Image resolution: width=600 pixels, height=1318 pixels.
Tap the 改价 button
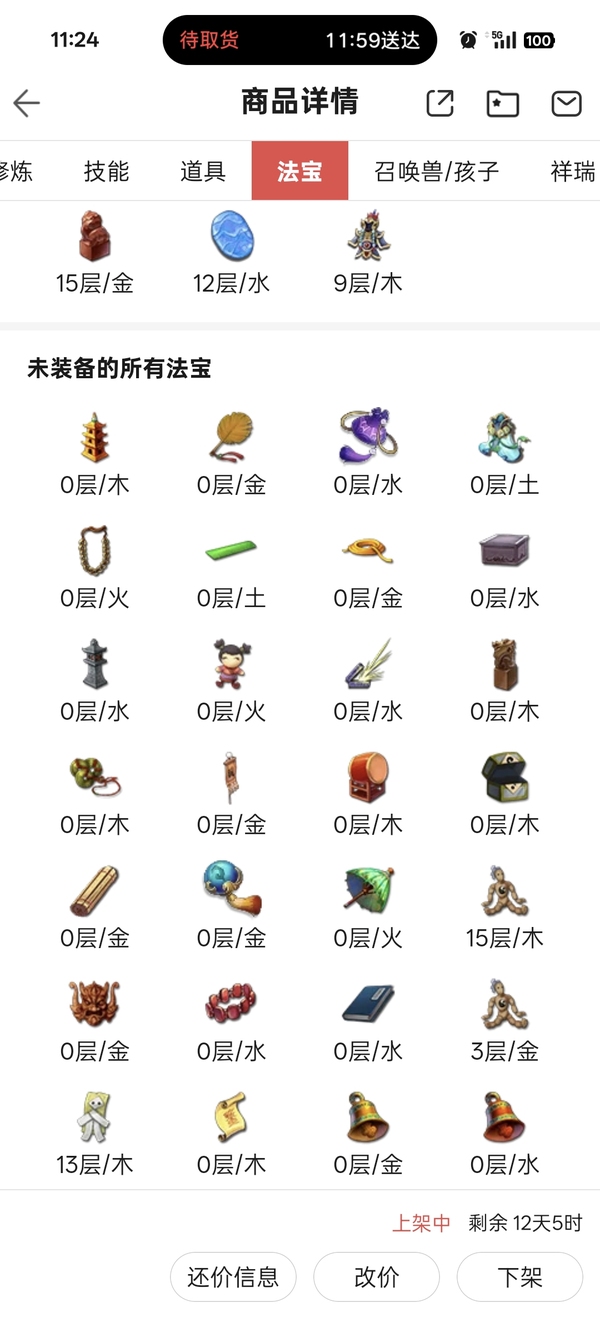point(377,1277)
